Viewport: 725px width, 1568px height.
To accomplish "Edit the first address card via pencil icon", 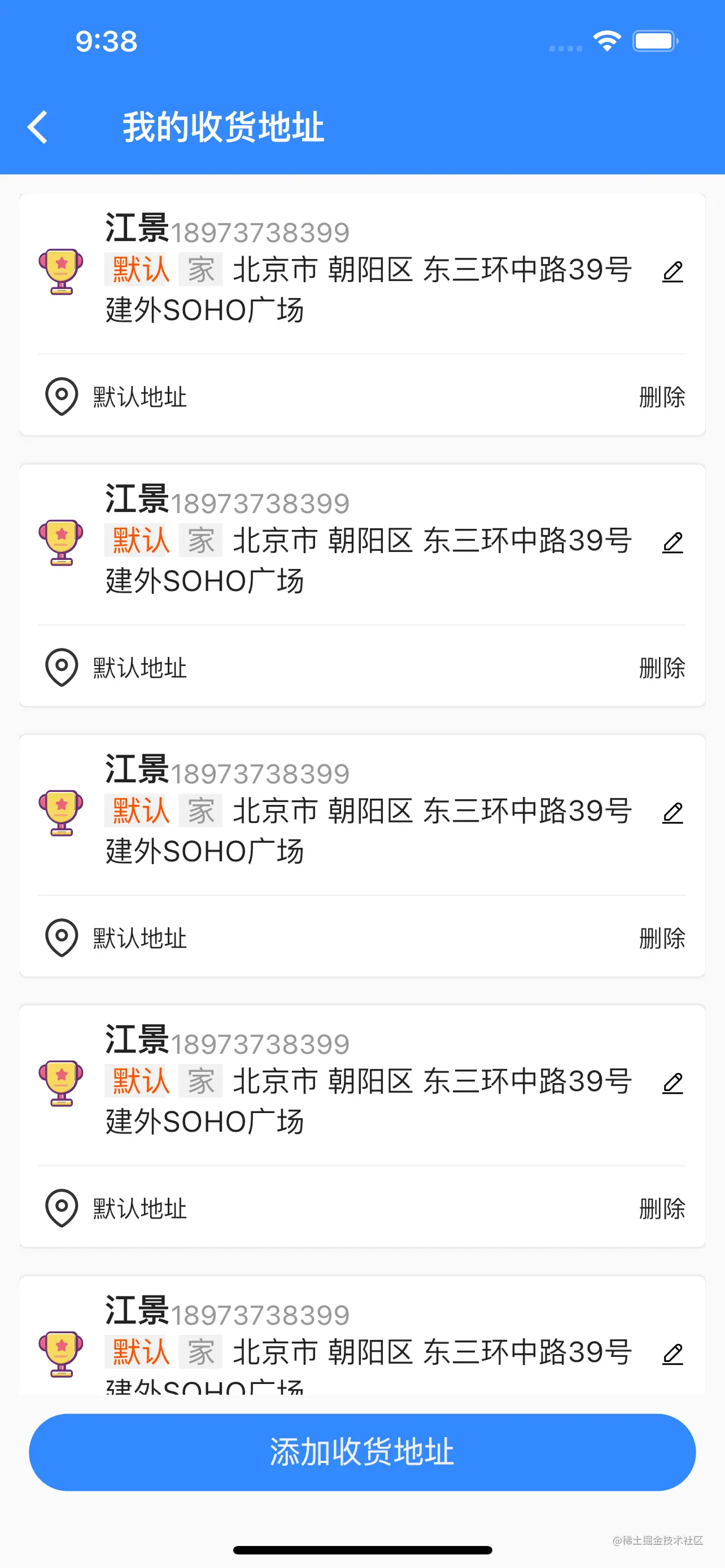I will (x=672, y=271).
